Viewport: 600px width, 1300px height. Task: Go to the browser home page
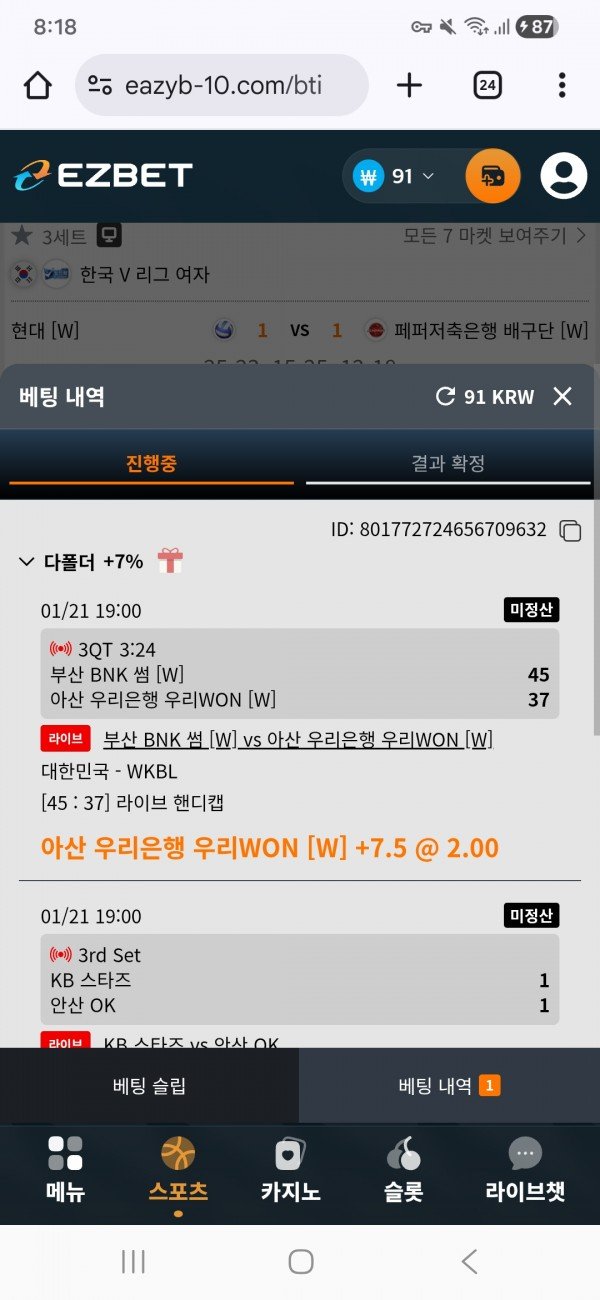tap(38, 86)
